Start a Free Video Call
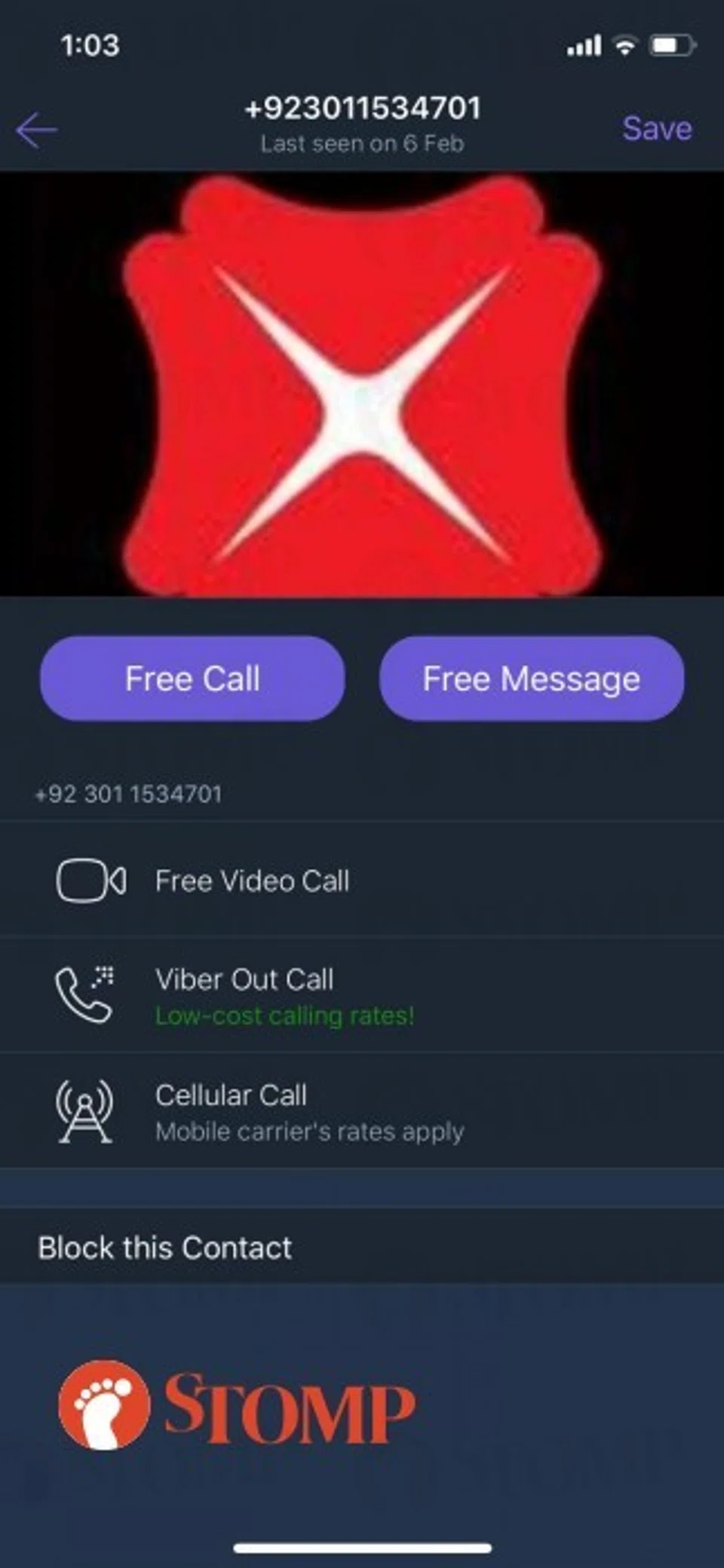Screen dimensions: 724x1568 tap(252, 880)
